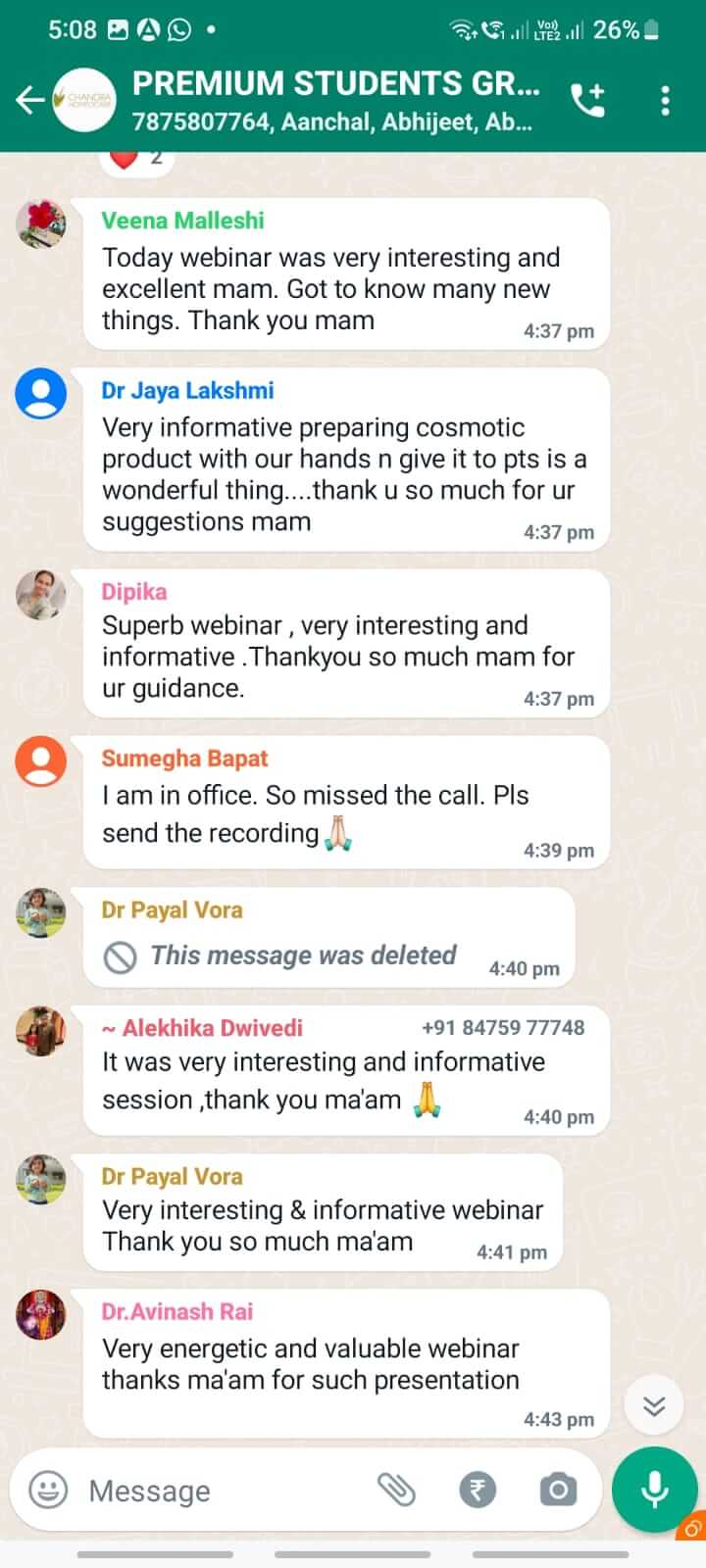Tap the heart reaction counter chip
The height and width of the screenshot is (1568, 706).
point(137,159)
